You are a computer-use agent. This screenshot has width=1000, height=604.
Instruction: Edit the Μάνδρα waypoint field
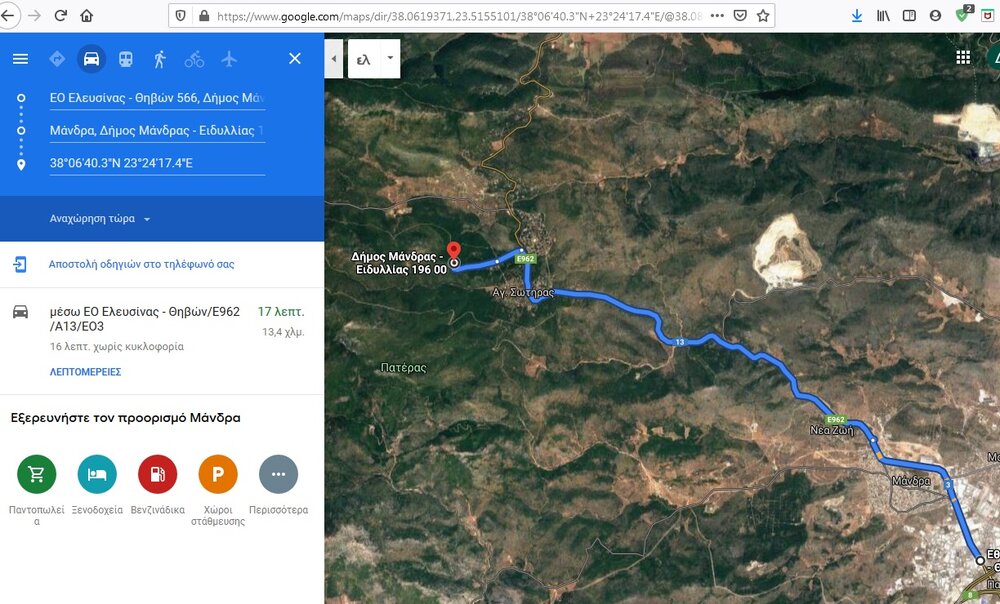click(x=156, y=131)
